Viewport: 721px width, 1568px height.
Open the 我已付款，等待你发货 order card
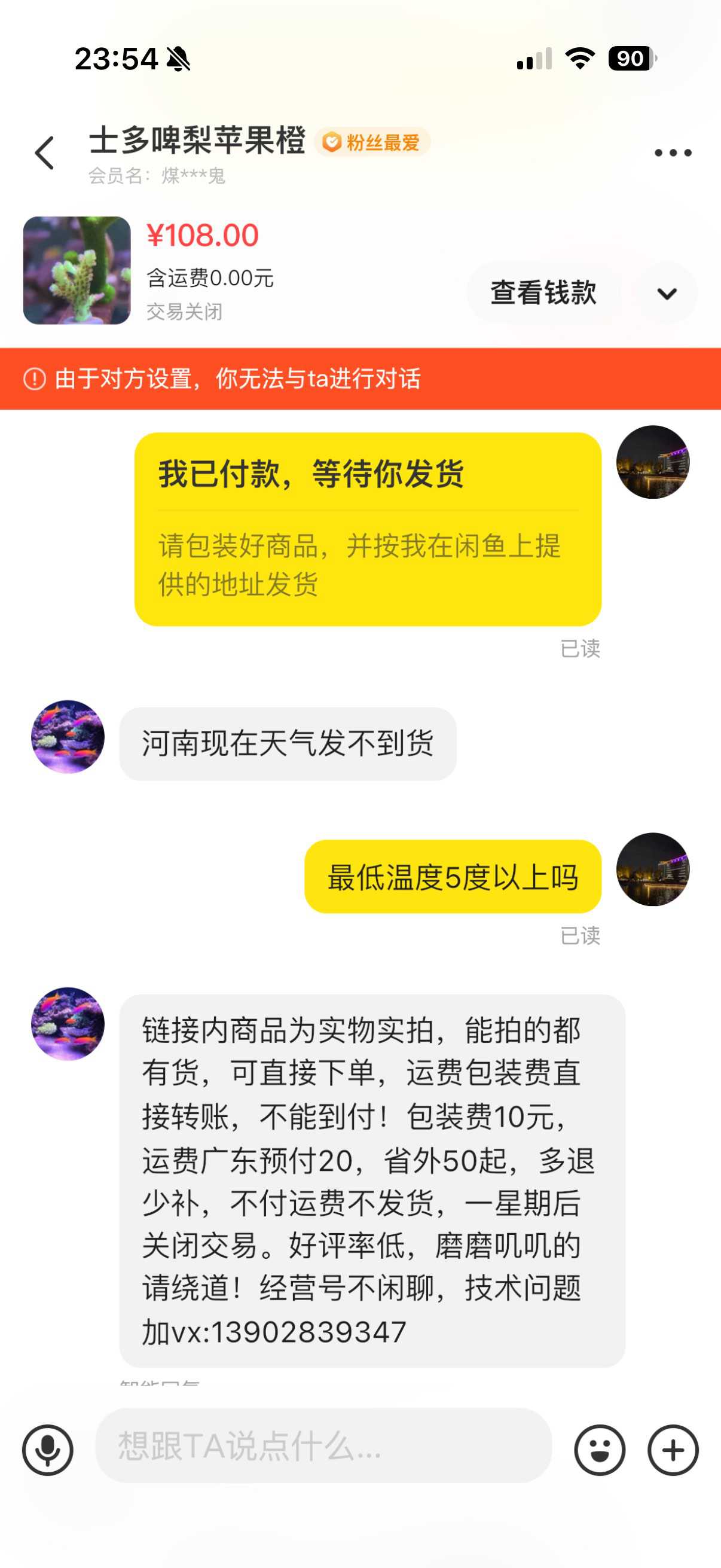[368, 529]
